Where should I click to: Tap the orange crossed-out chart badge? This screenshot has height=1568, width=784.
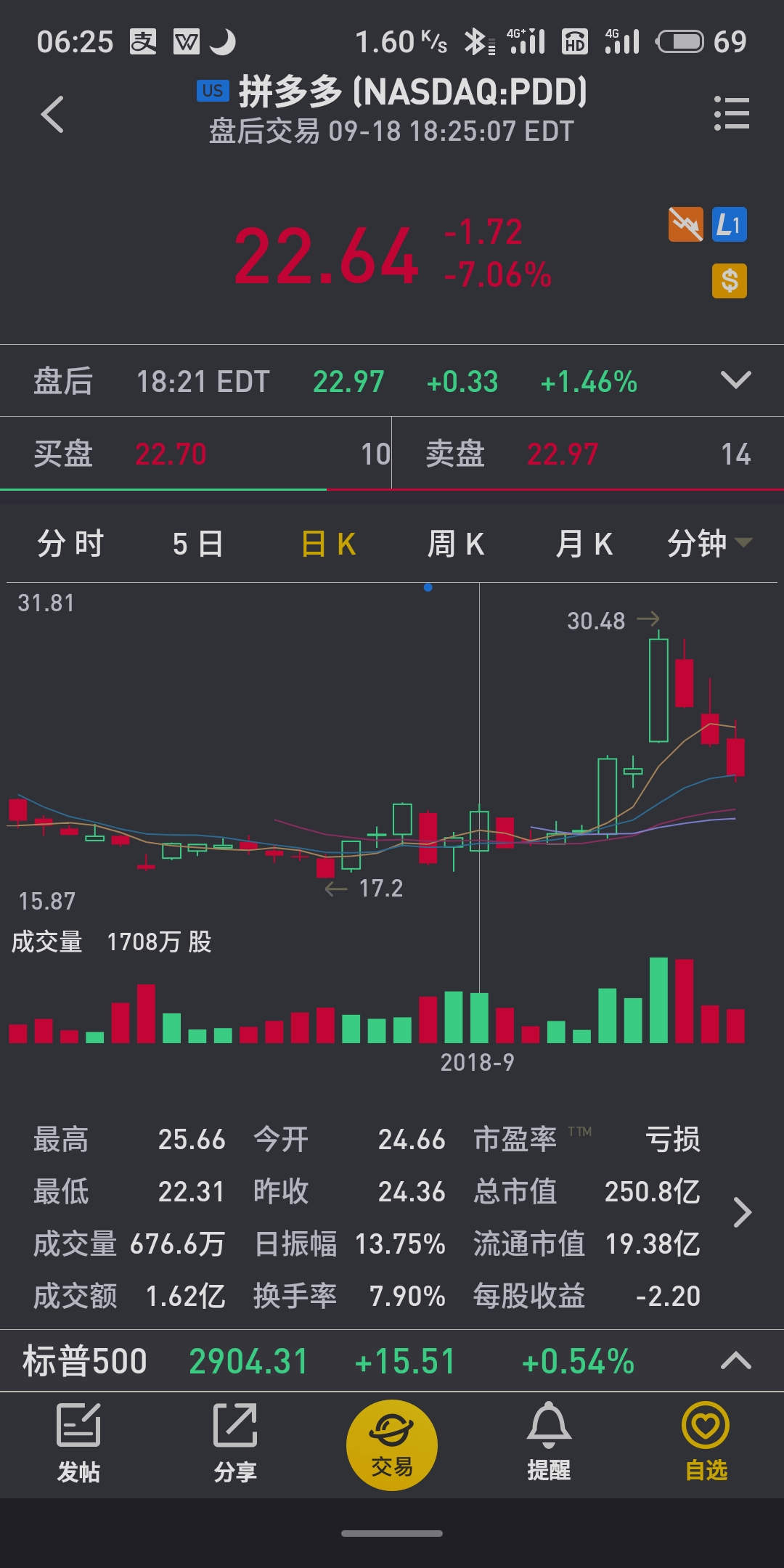pos(685,224)
